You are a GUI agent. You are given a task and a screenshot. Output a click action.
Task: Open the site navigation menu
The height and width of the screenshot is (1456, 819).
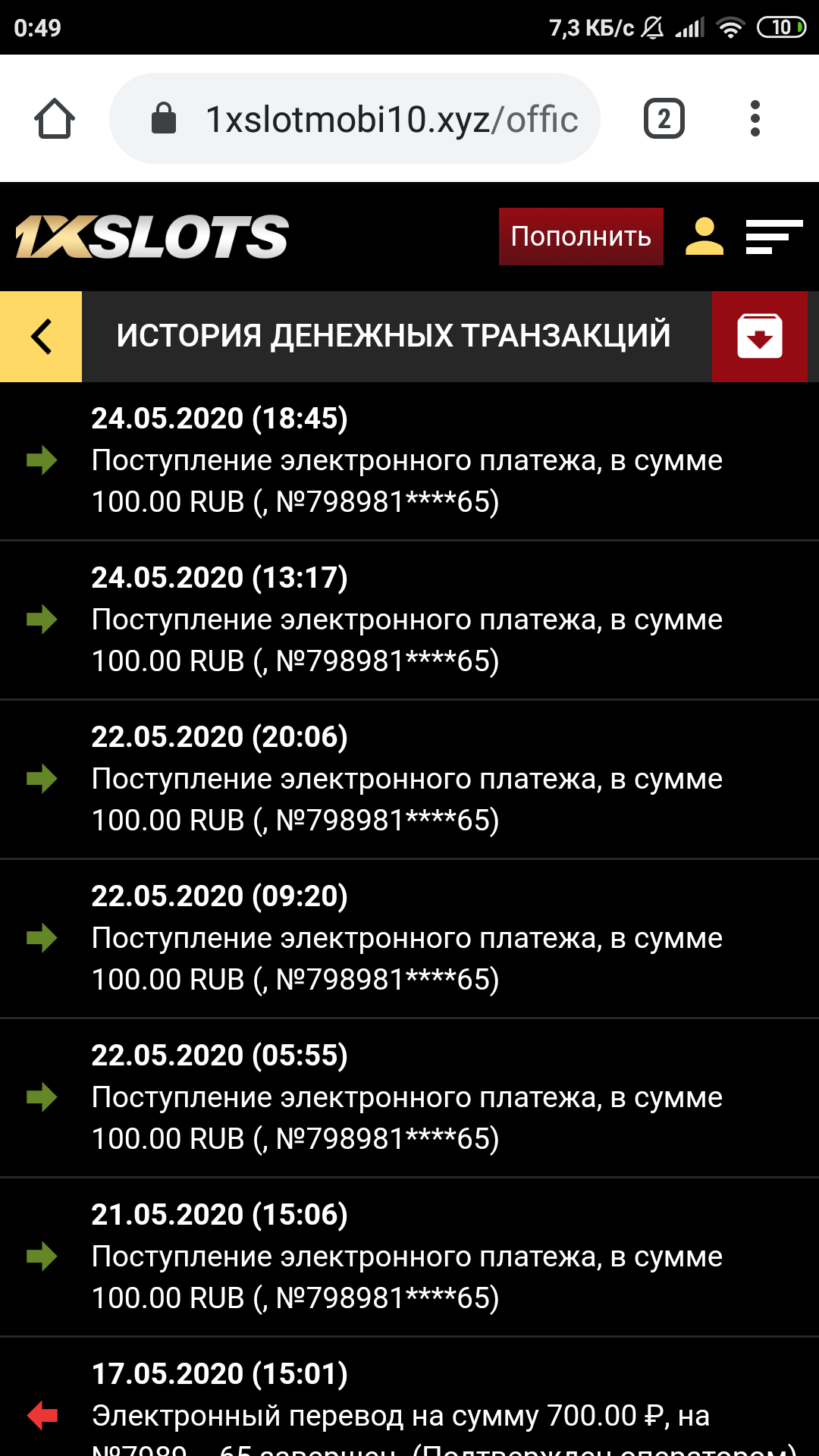click(x=773, y=237)
